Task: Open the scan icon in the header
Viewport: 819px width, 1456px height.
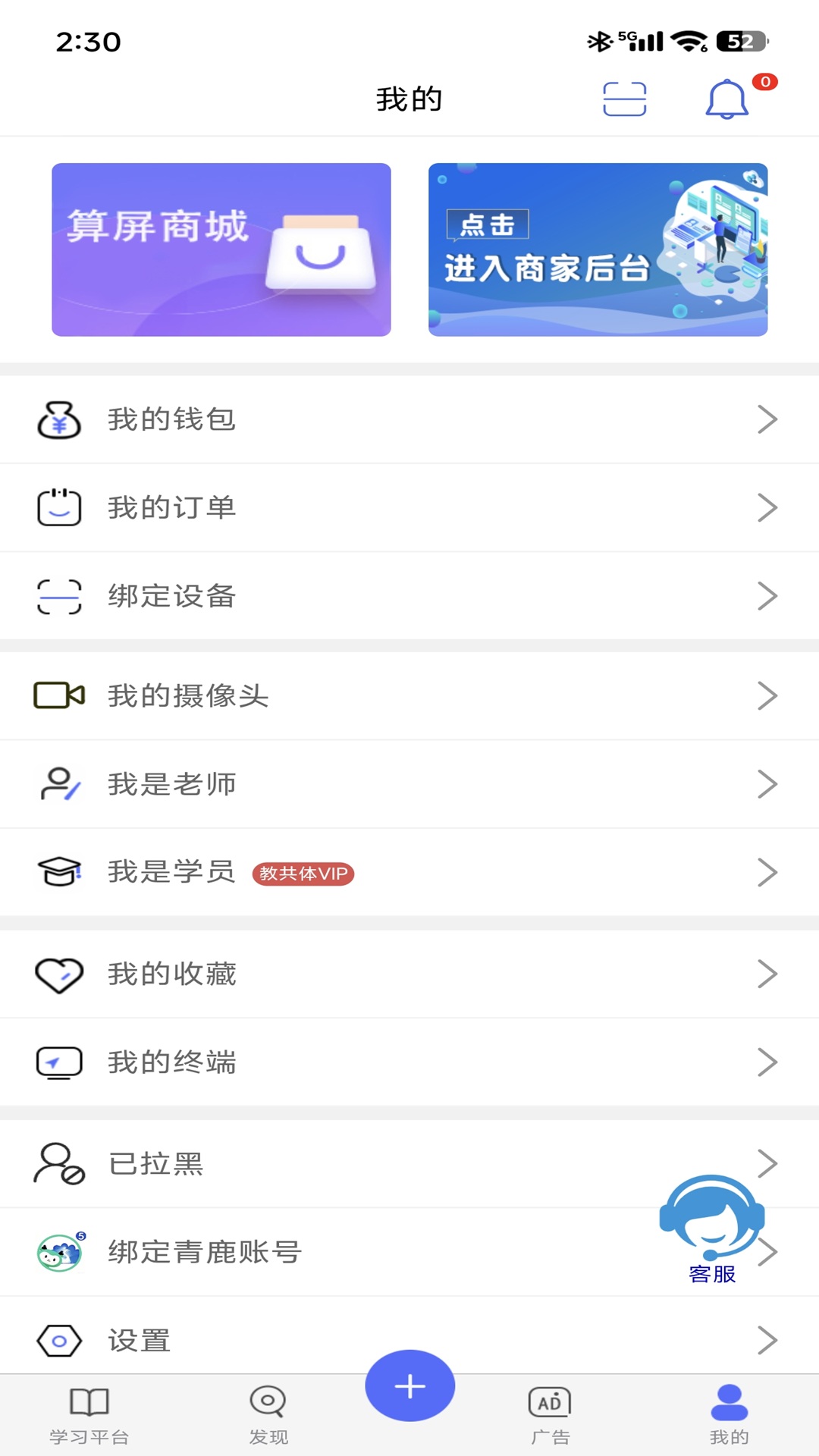Action: (624, 99)
